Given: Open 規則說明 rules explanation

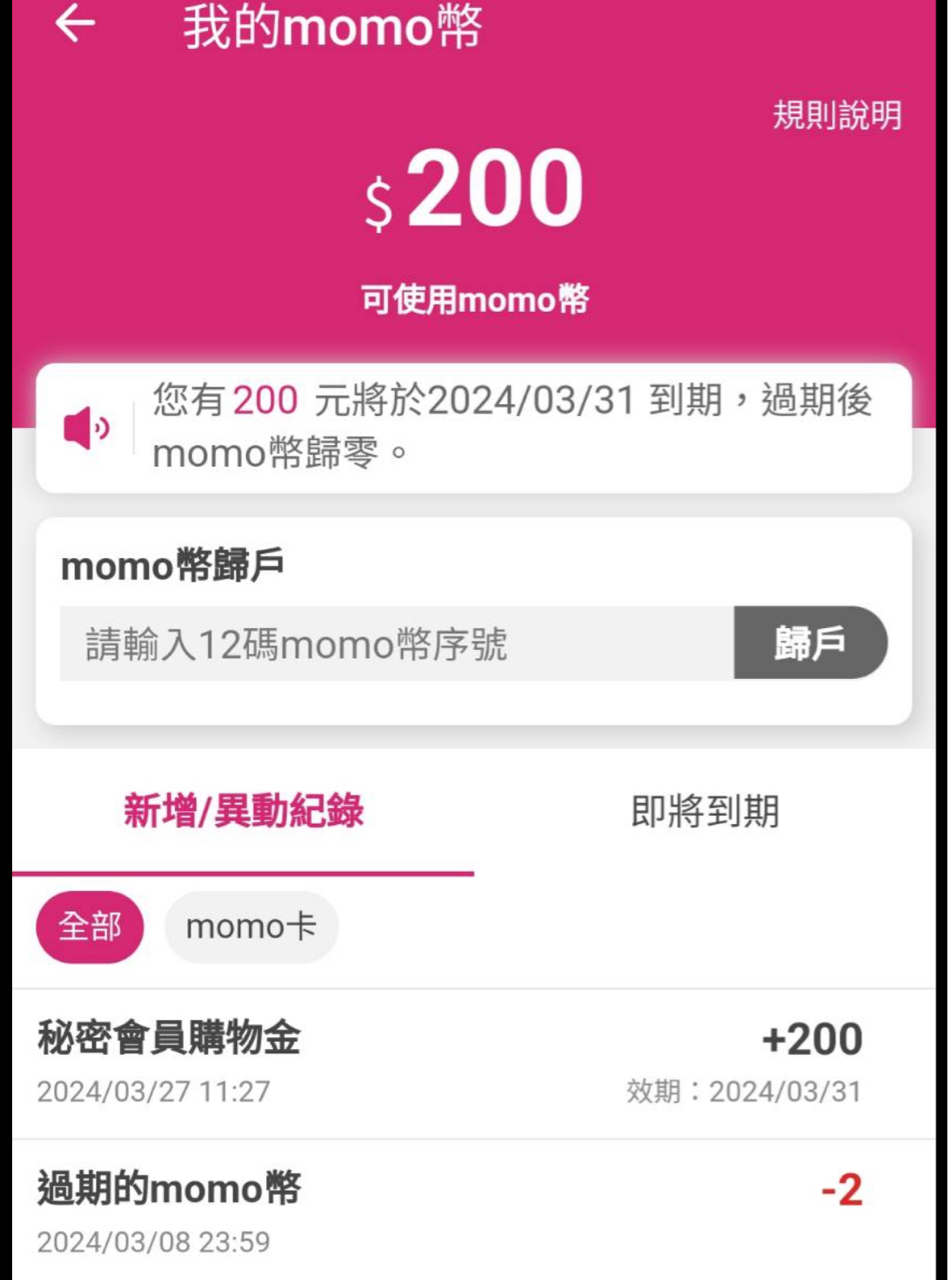Looking at the screenshot, I should tap(837, 116).
